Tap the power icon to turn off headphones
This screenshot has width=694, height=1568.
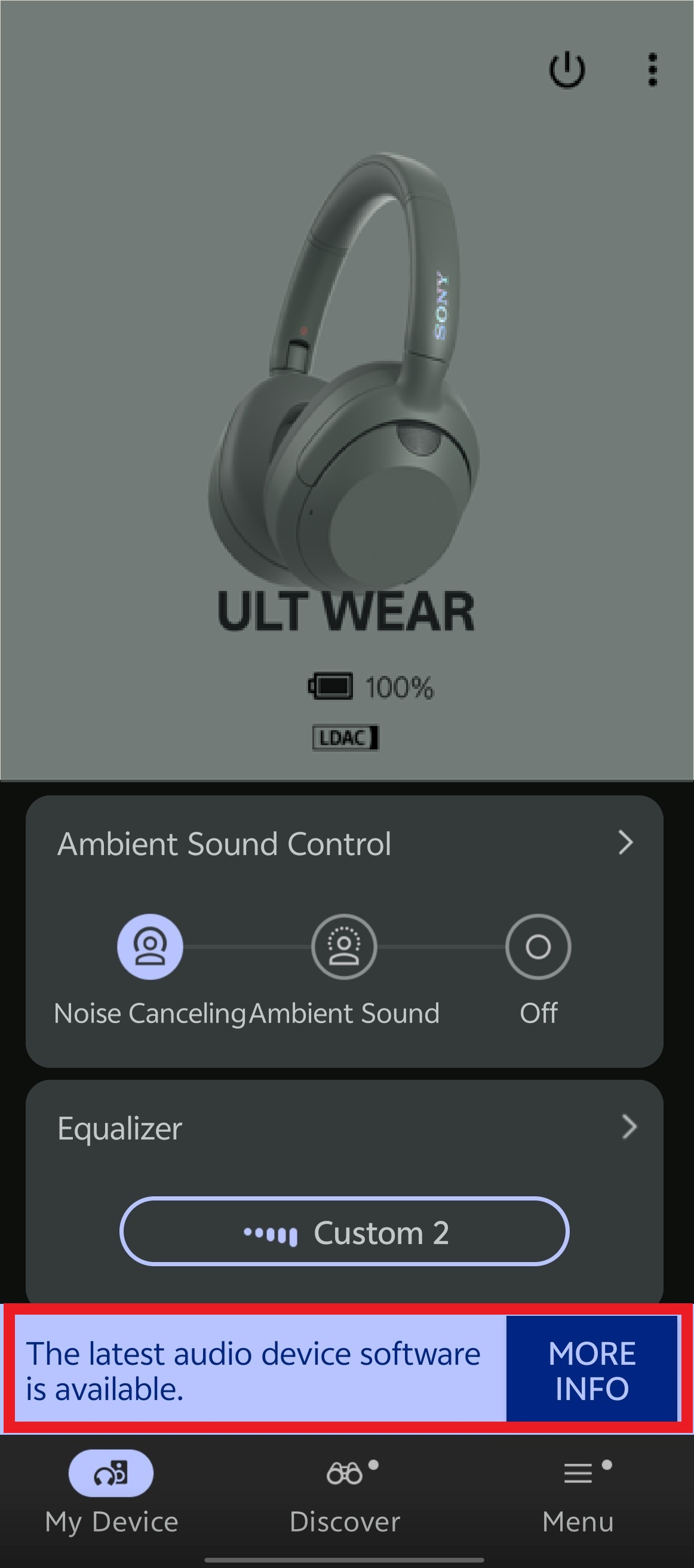pyautogui.click(x=567, y=70)
